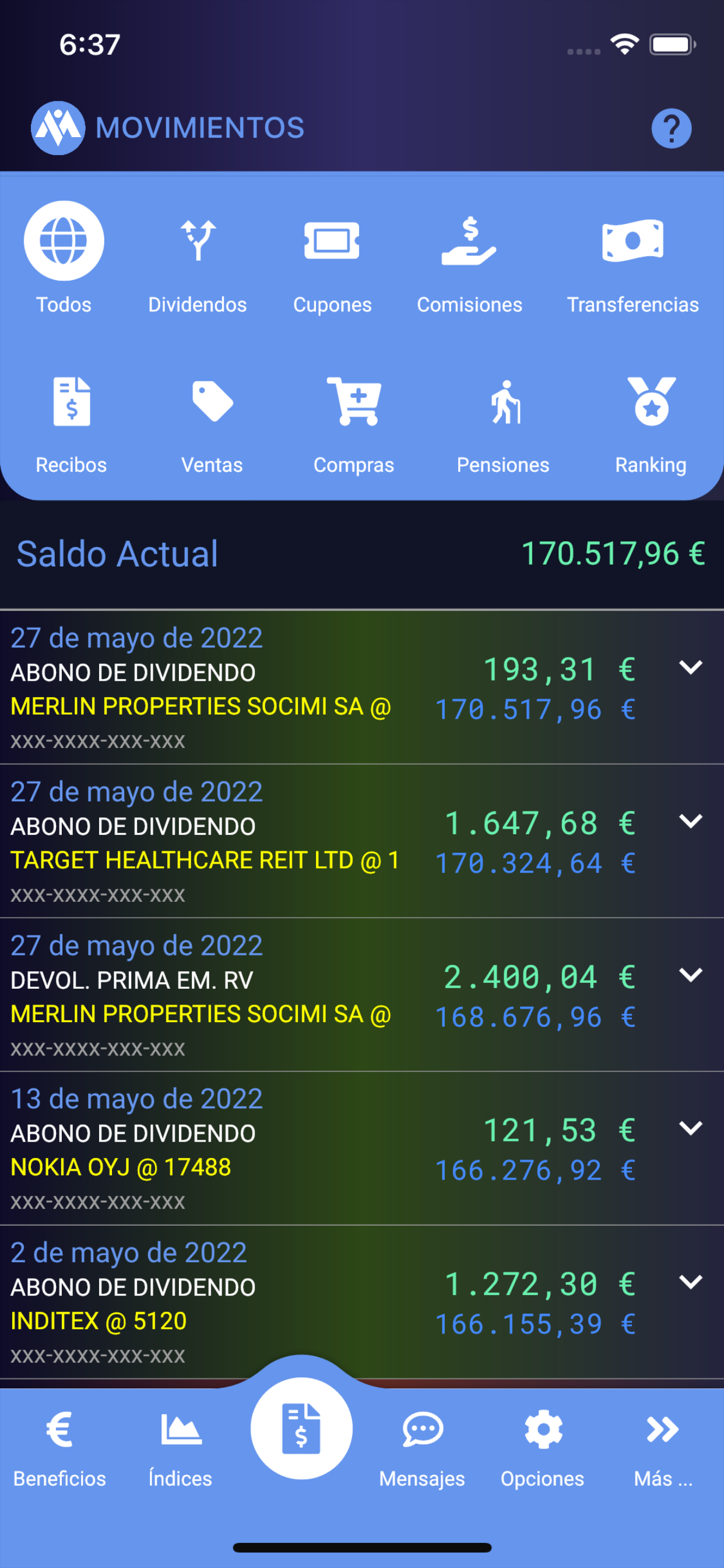Expand the Devol. Prima Em. RV entry
This screenshot has width=724, height=1568.
(691, 975)
